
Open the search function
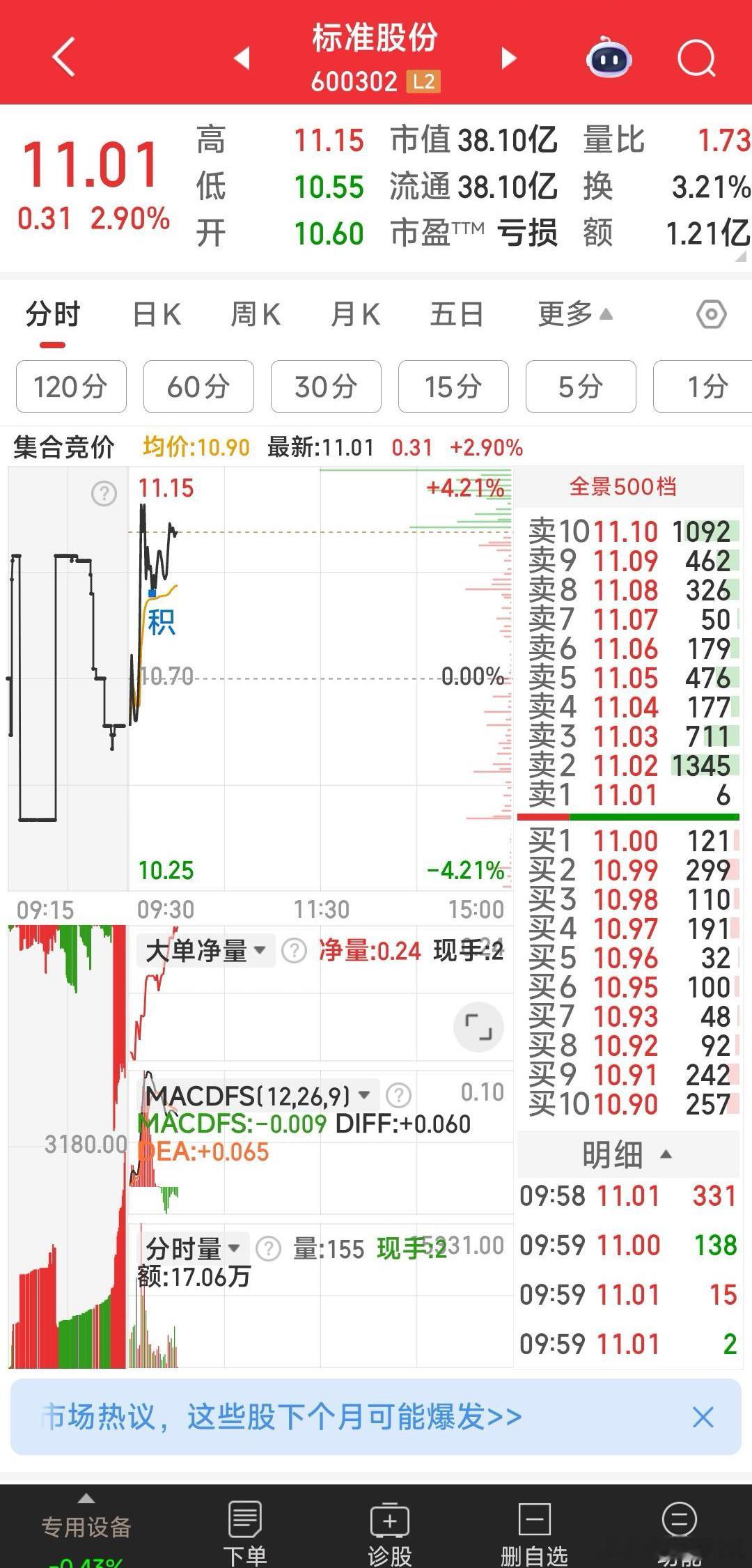pyautogui.click(x=696, y=59)
